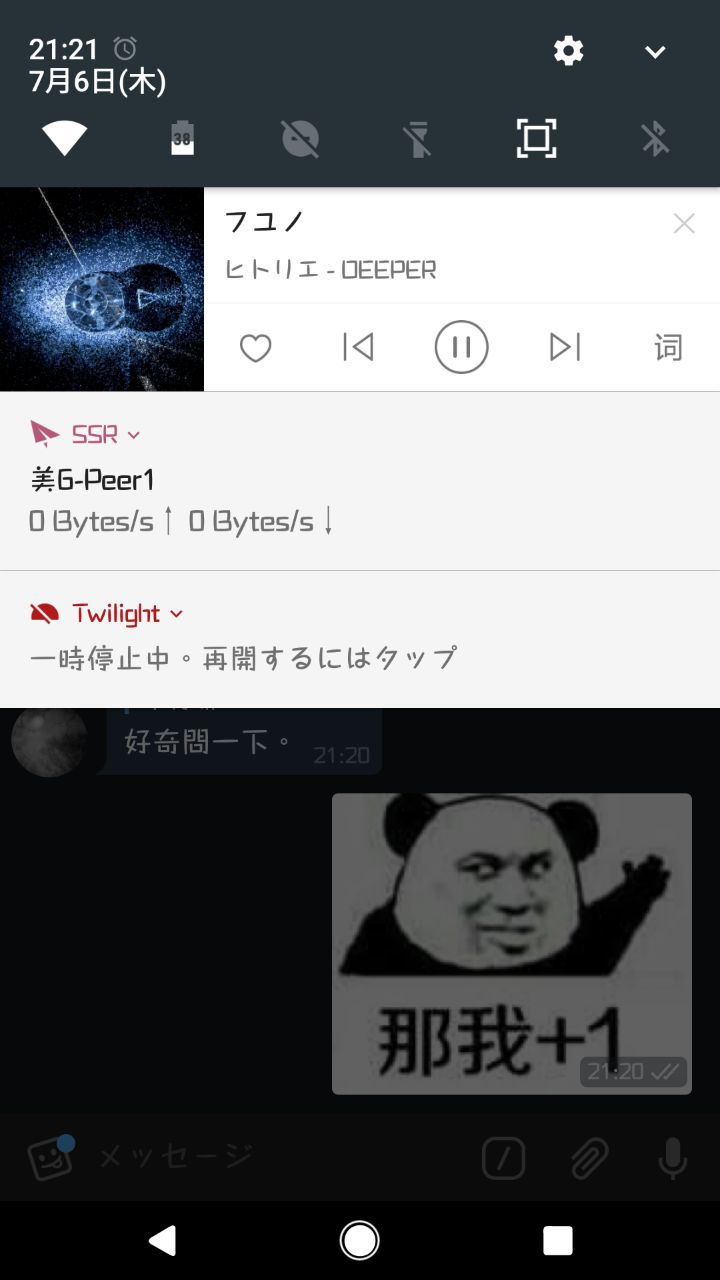Screen dimensions: 720x1280
Task: Toggle the flashlight quick setting
Action: (x=418, y=139)
